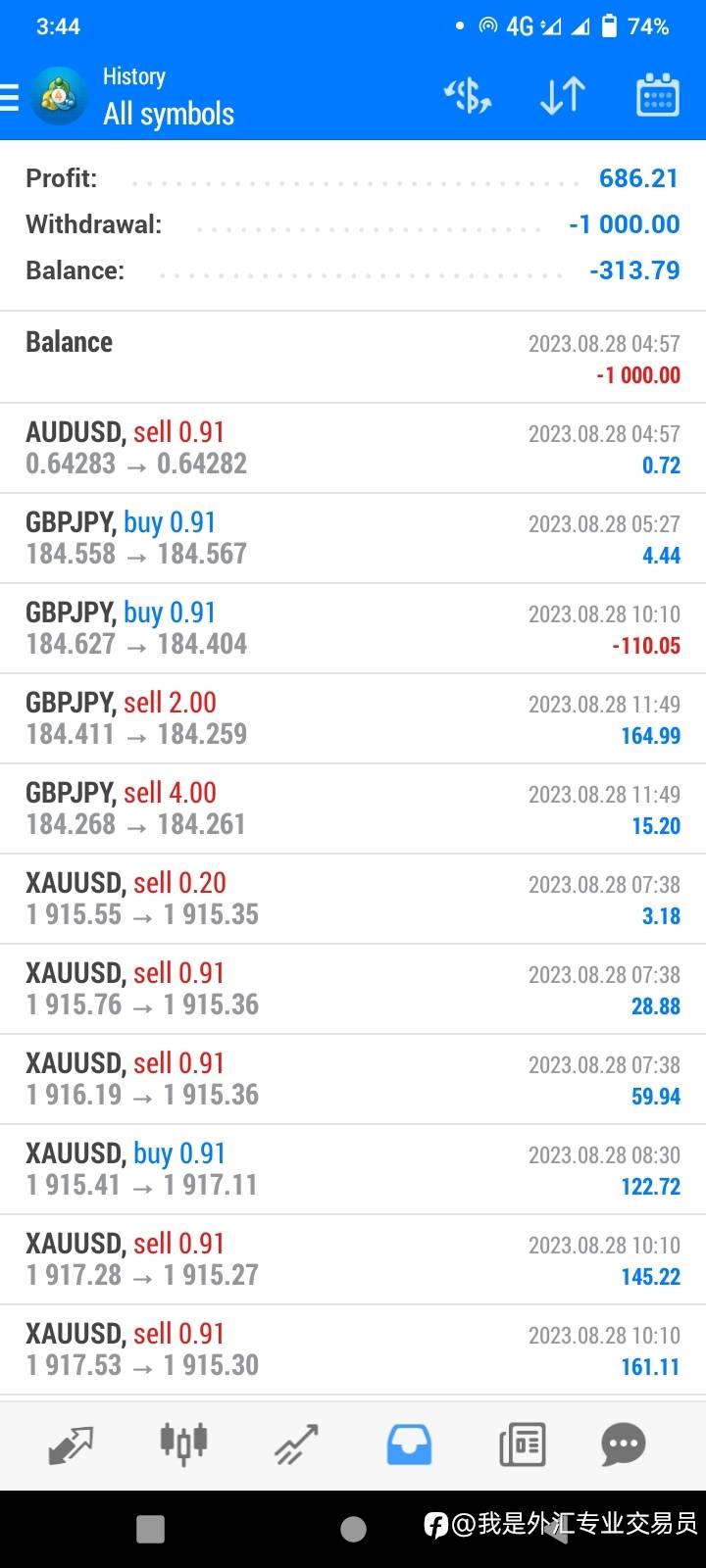Image resolution: width=706 pixels, height=1568 pixels.
Task: Expand the -1 000.00 Balance withdrawal entry
Action: point(353,358)
